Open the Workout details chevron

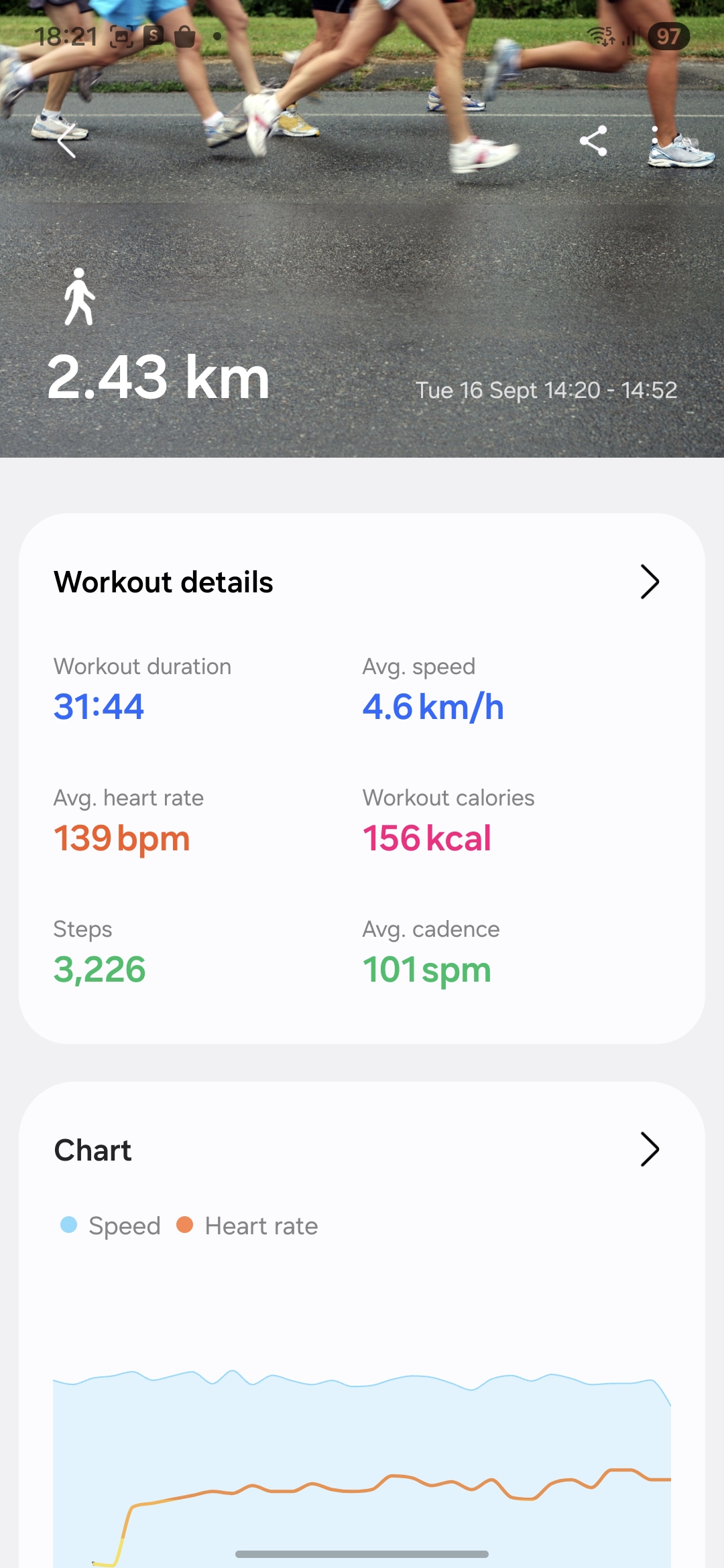[650, 582]
